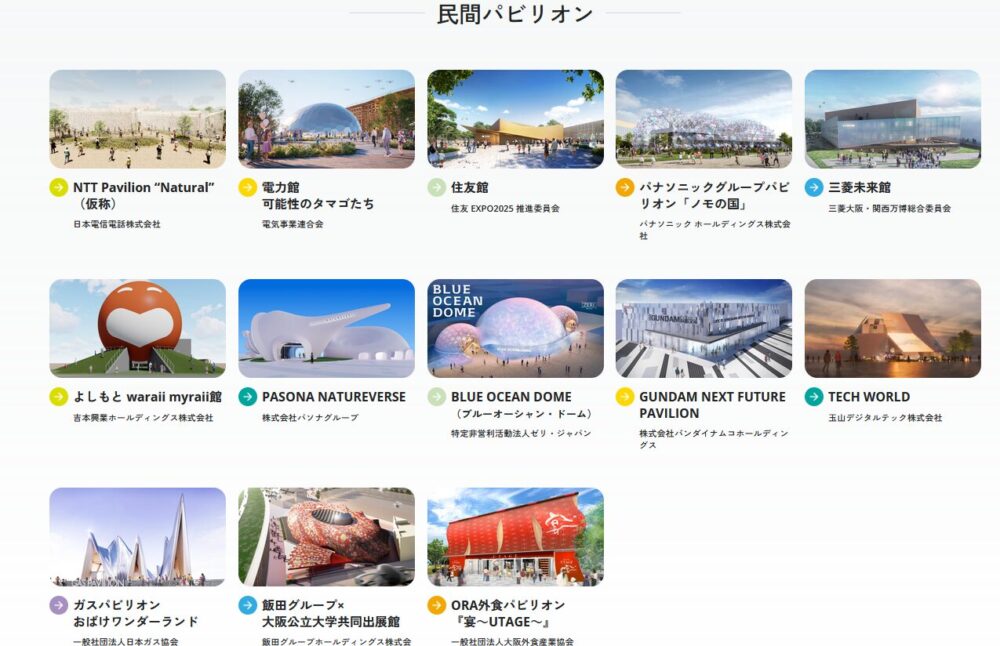1000x646 pixels.
Task: Open the 電力館 可能性のタマゴたち pavilion
Action: pos(326,119)
